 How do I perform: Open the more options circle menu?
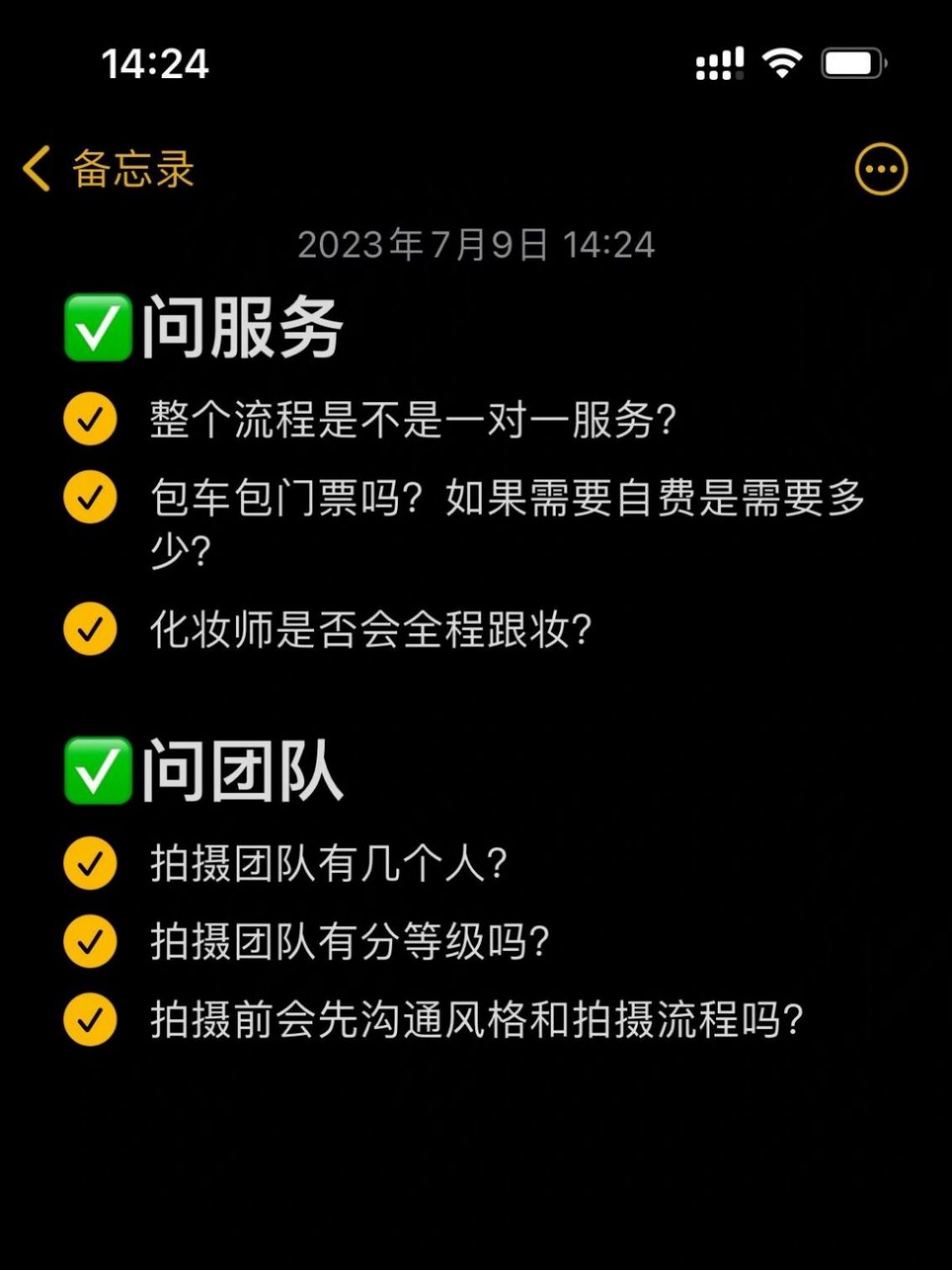(x=881, y=170)
